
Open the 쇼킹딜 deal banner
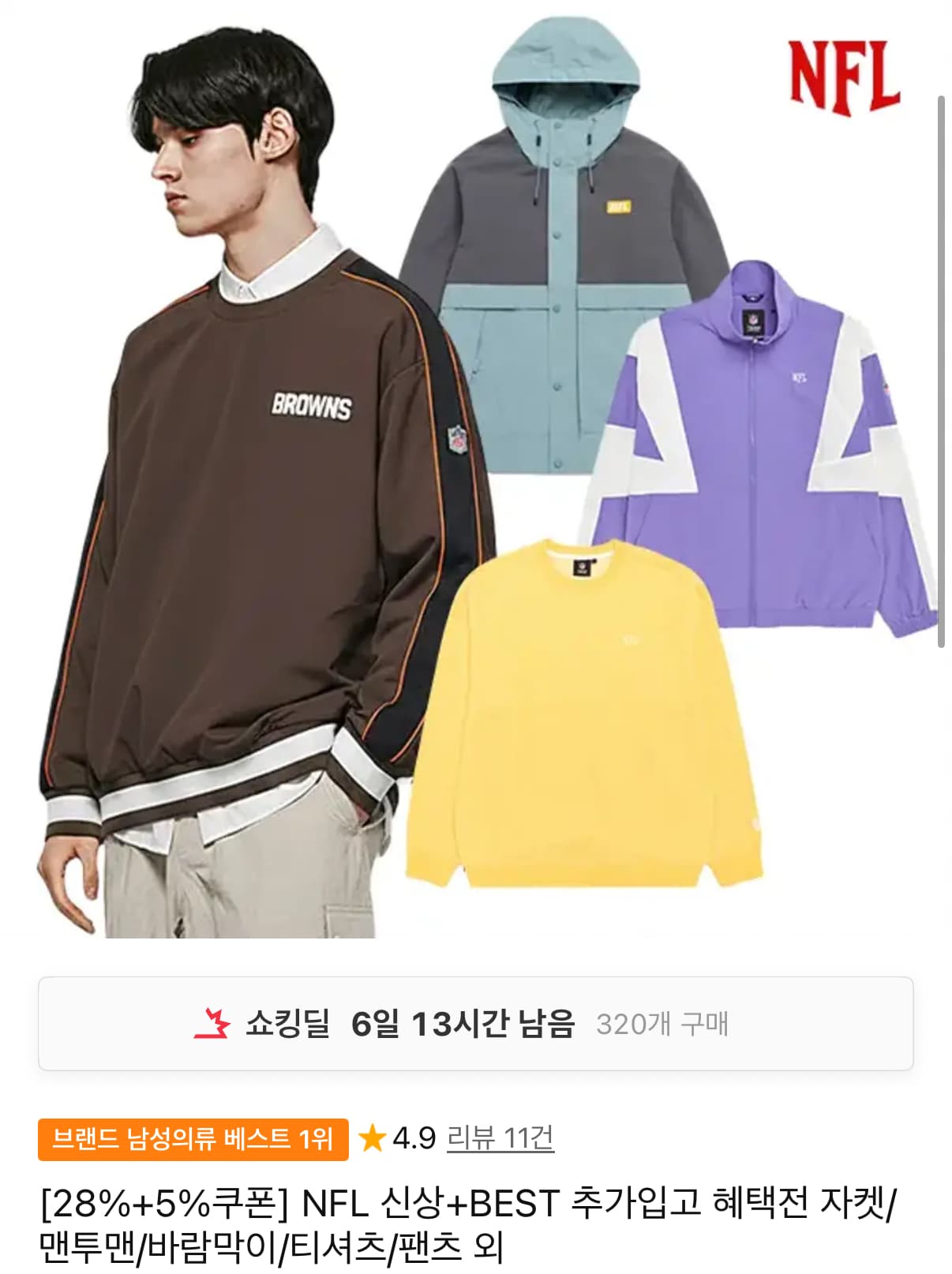tap(475, 1024)
